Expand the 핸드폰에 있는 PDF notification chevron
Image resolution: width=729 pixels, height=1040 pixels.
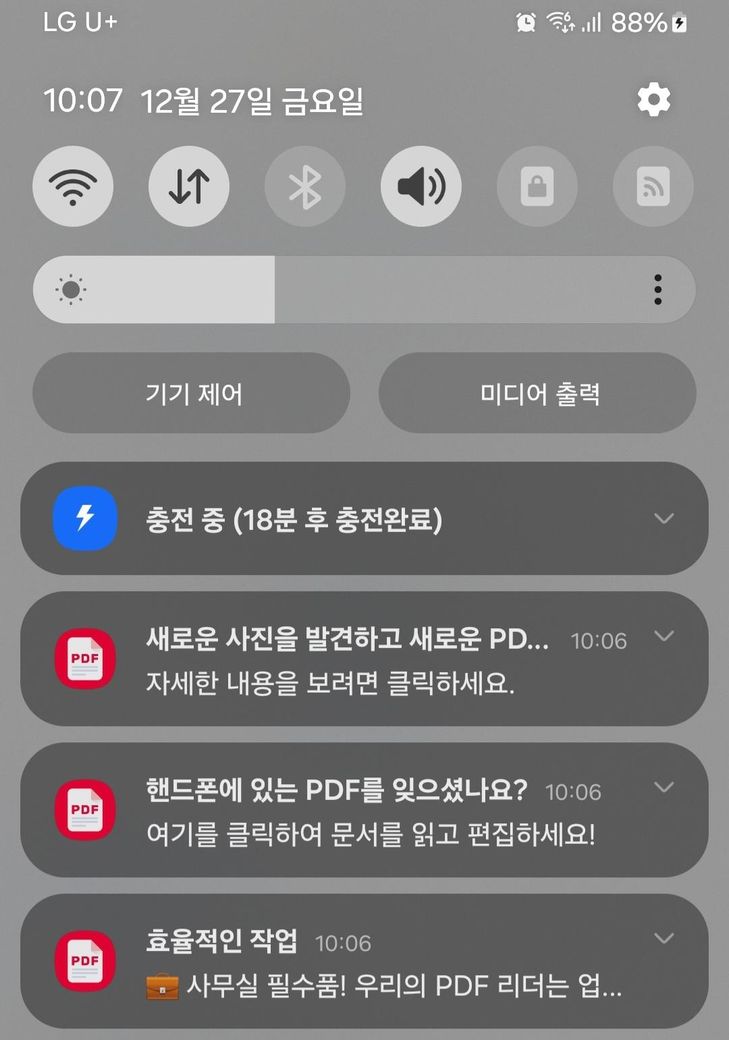click(663, 788)
